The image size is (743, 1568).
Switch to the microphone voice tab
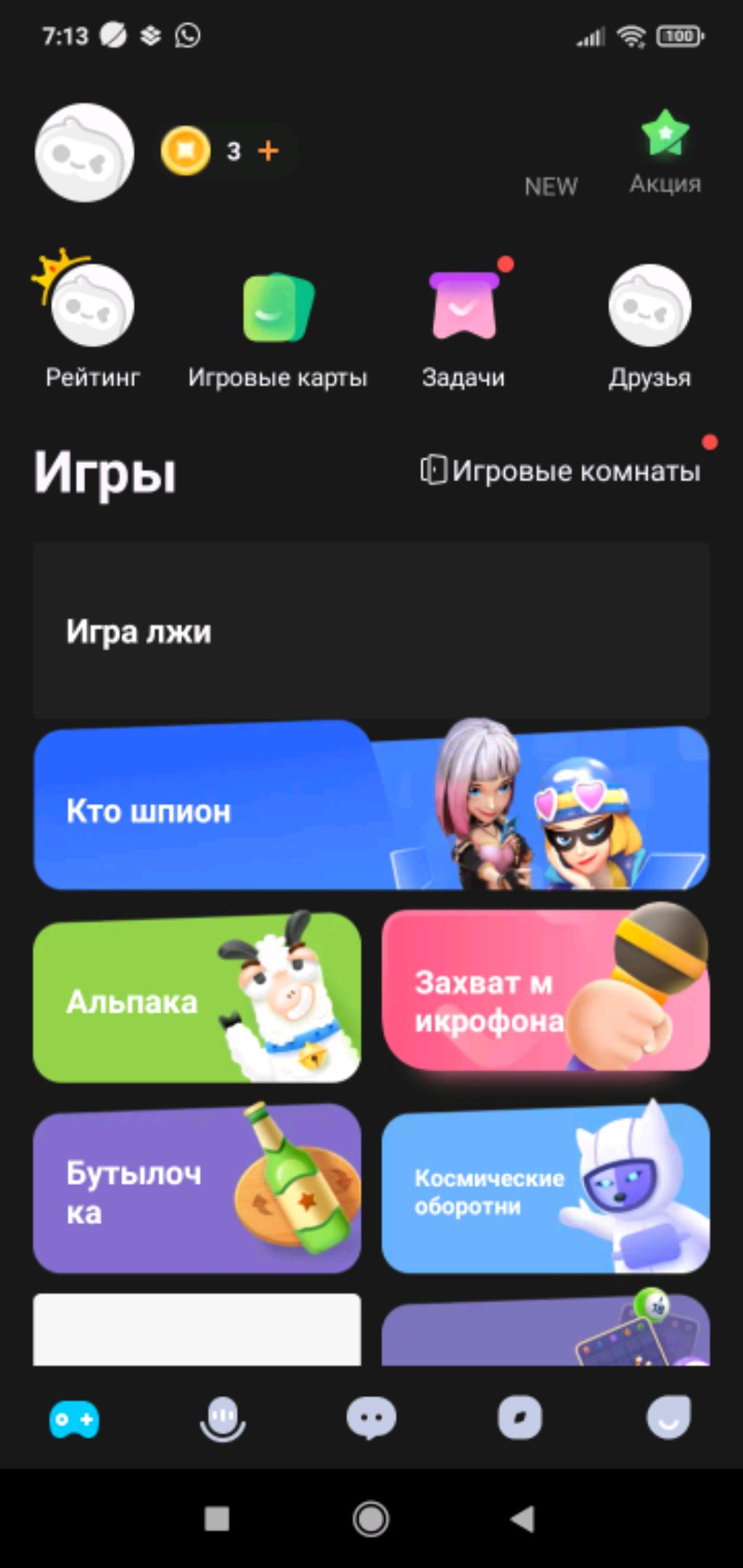point(223,1419)
